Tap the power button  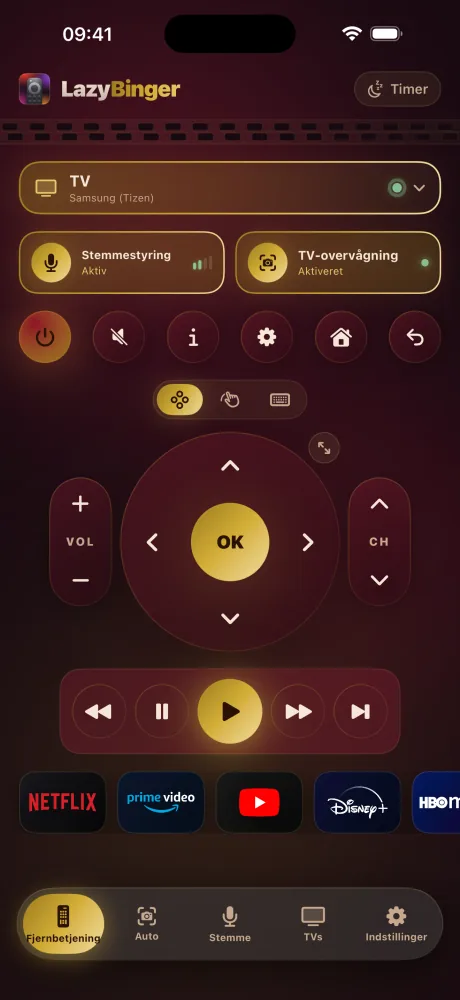pos(45,337)
